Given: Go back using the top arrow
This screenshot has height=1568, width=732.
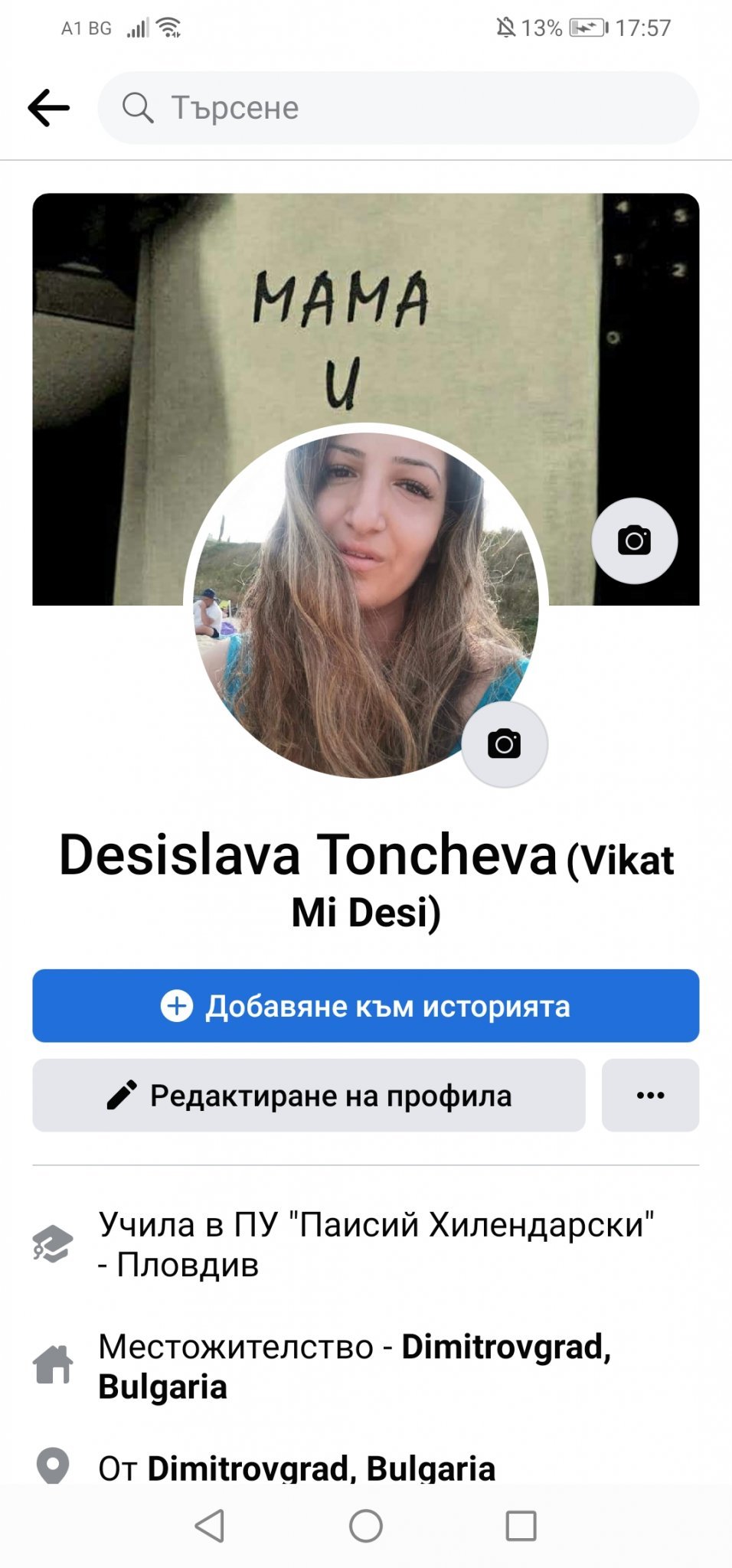Looking at the screenshot, I should pyautogui.click(x=49, y=107).
